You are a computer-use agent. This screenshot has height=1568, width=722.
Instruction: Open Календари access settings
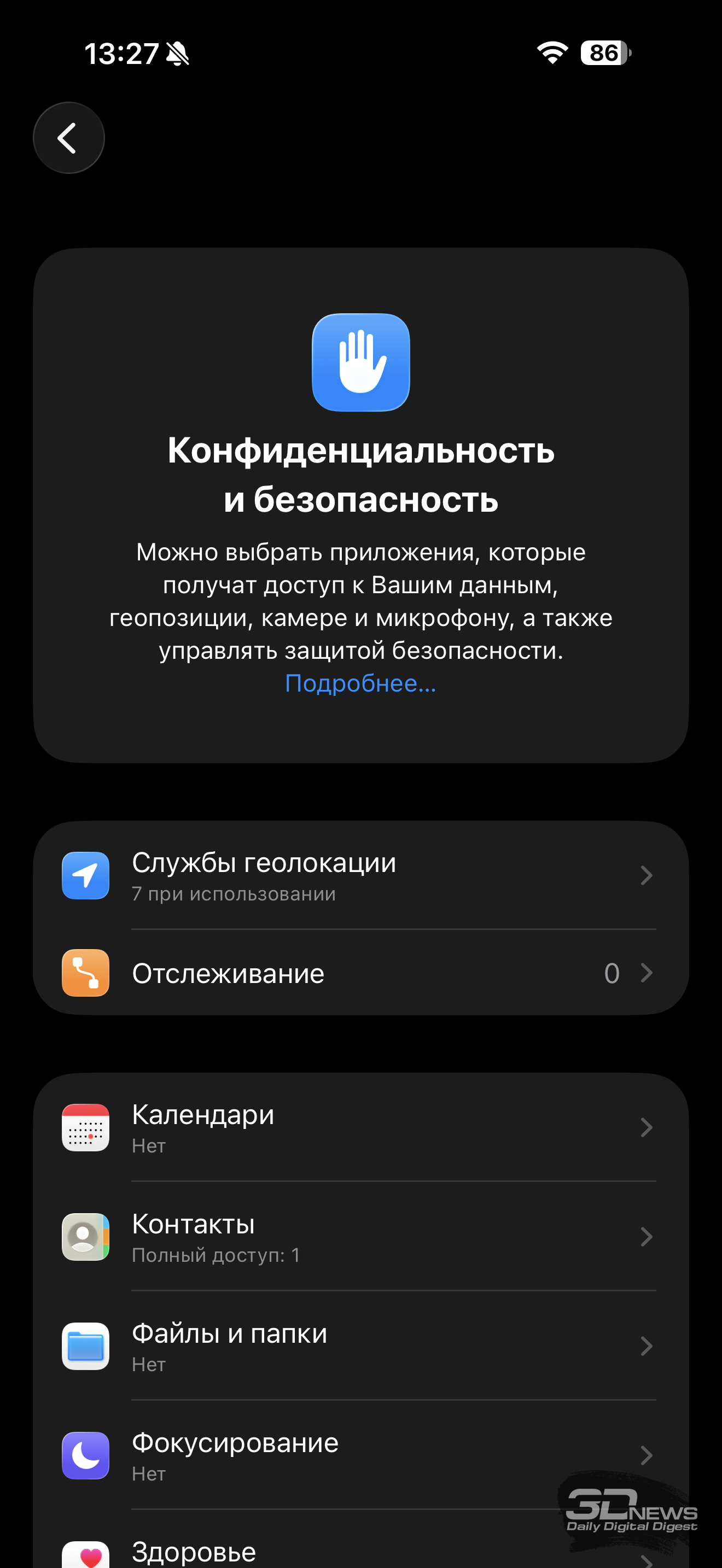point(360,1128)
